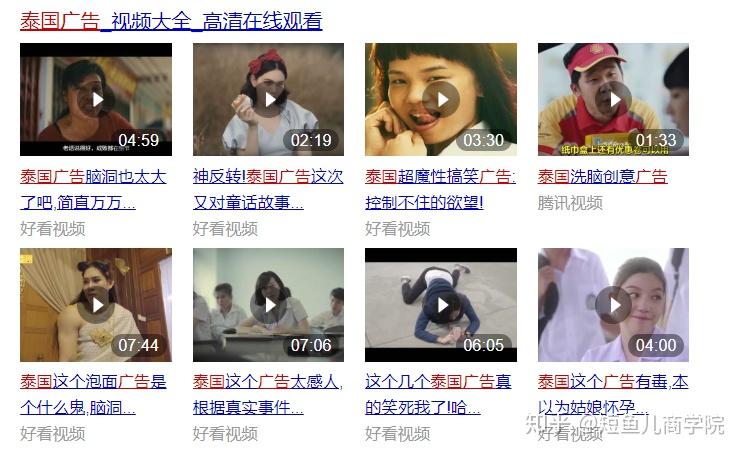The image size is (743, 455).
Task: Play the 04:00 video thumbnail
Action: coord(613,305)
